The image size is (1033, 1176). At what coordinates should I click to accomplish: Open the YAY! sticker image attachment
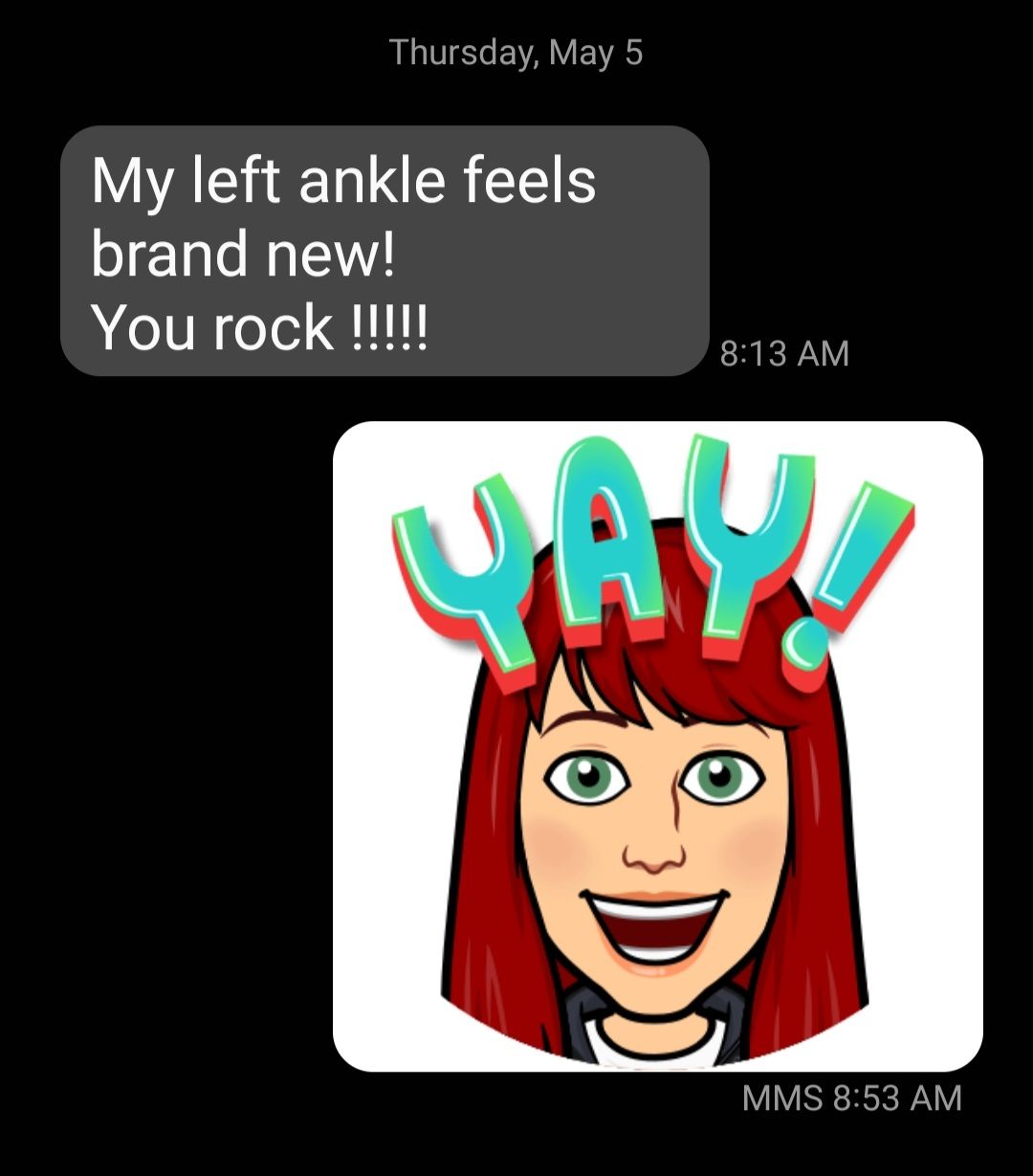coord(657,746)
